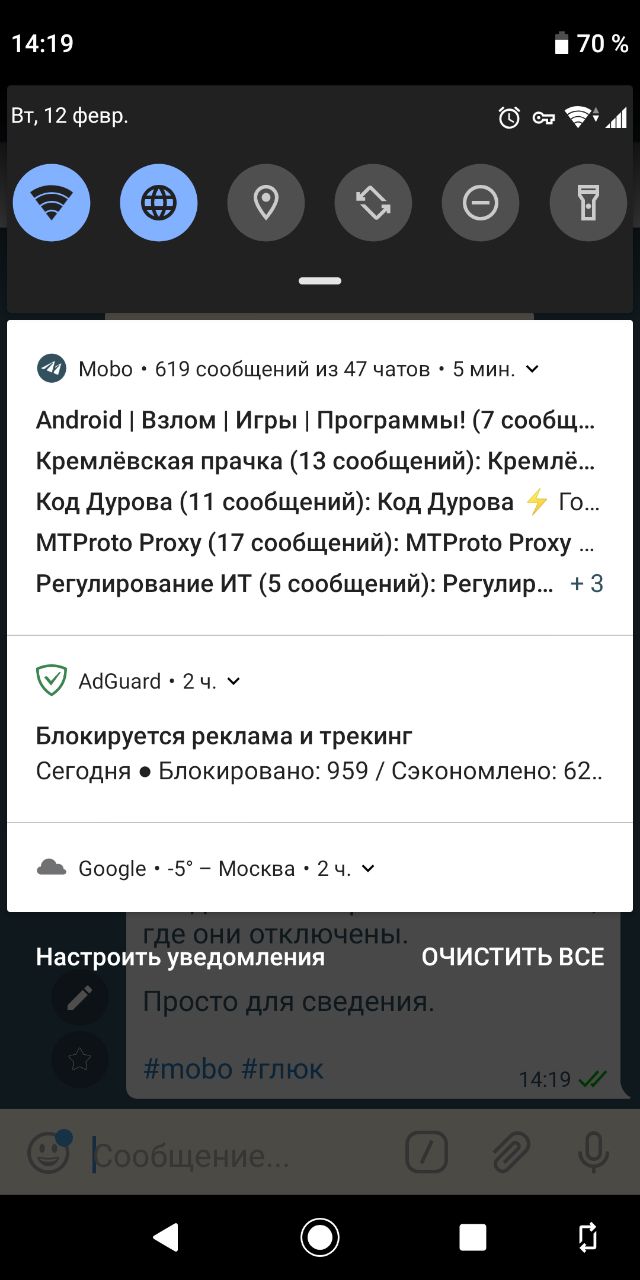Turn off the Wi-Fi quick tile
The image size is (640, 1280).
pyautogui.click(x=51, y=203)
